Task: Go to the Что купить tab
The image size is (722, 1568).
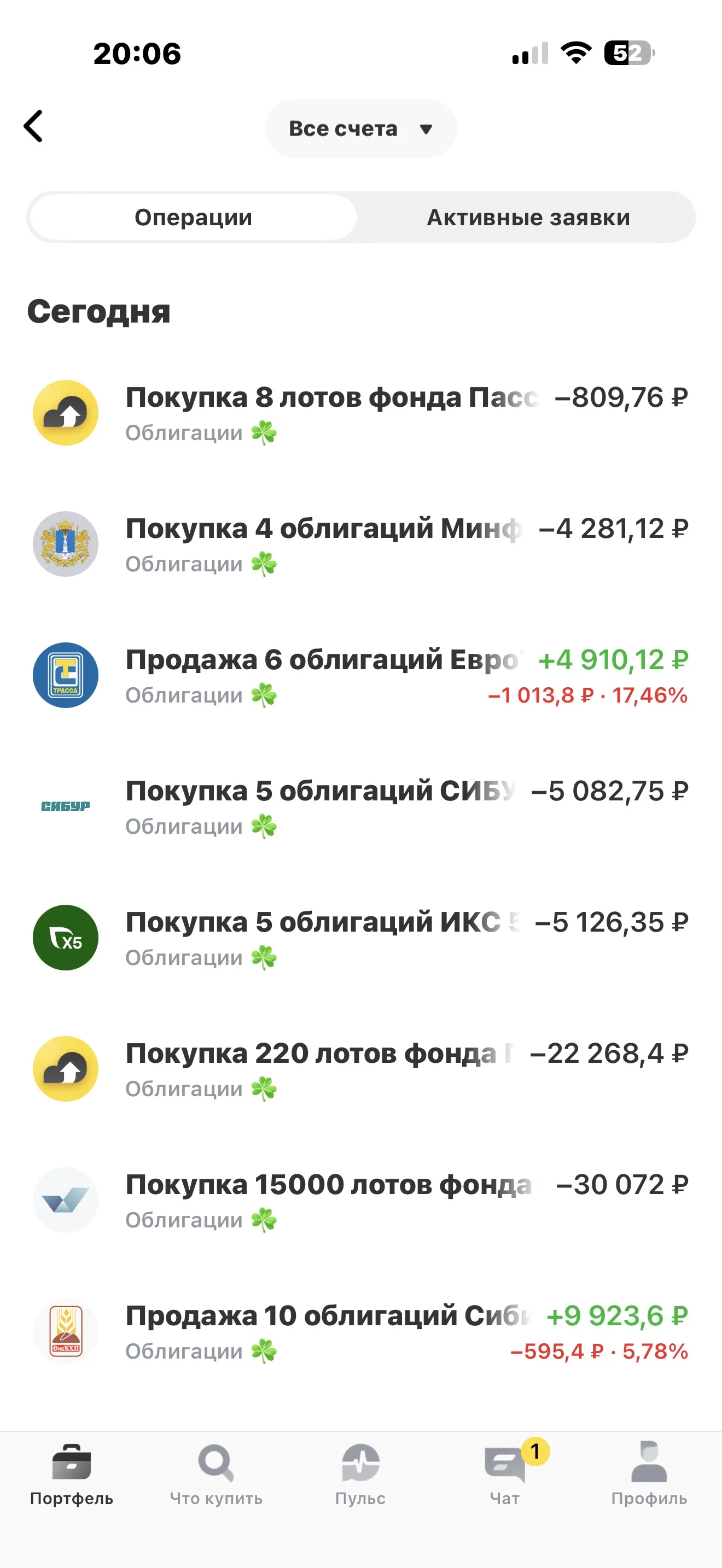Action: [216, 1473]
